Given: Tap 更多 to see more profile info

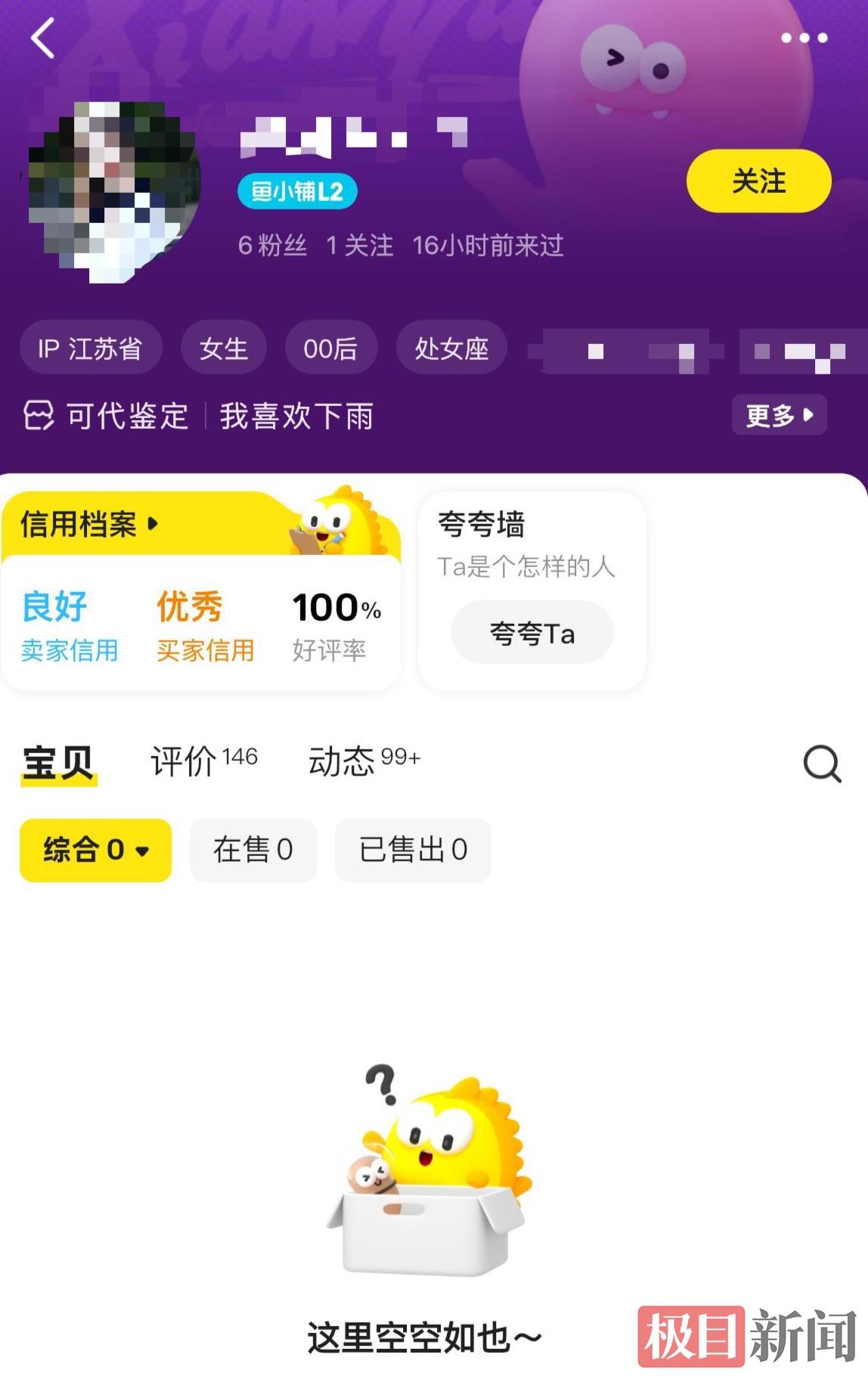Looking at the screenshot, I should 779,415.
